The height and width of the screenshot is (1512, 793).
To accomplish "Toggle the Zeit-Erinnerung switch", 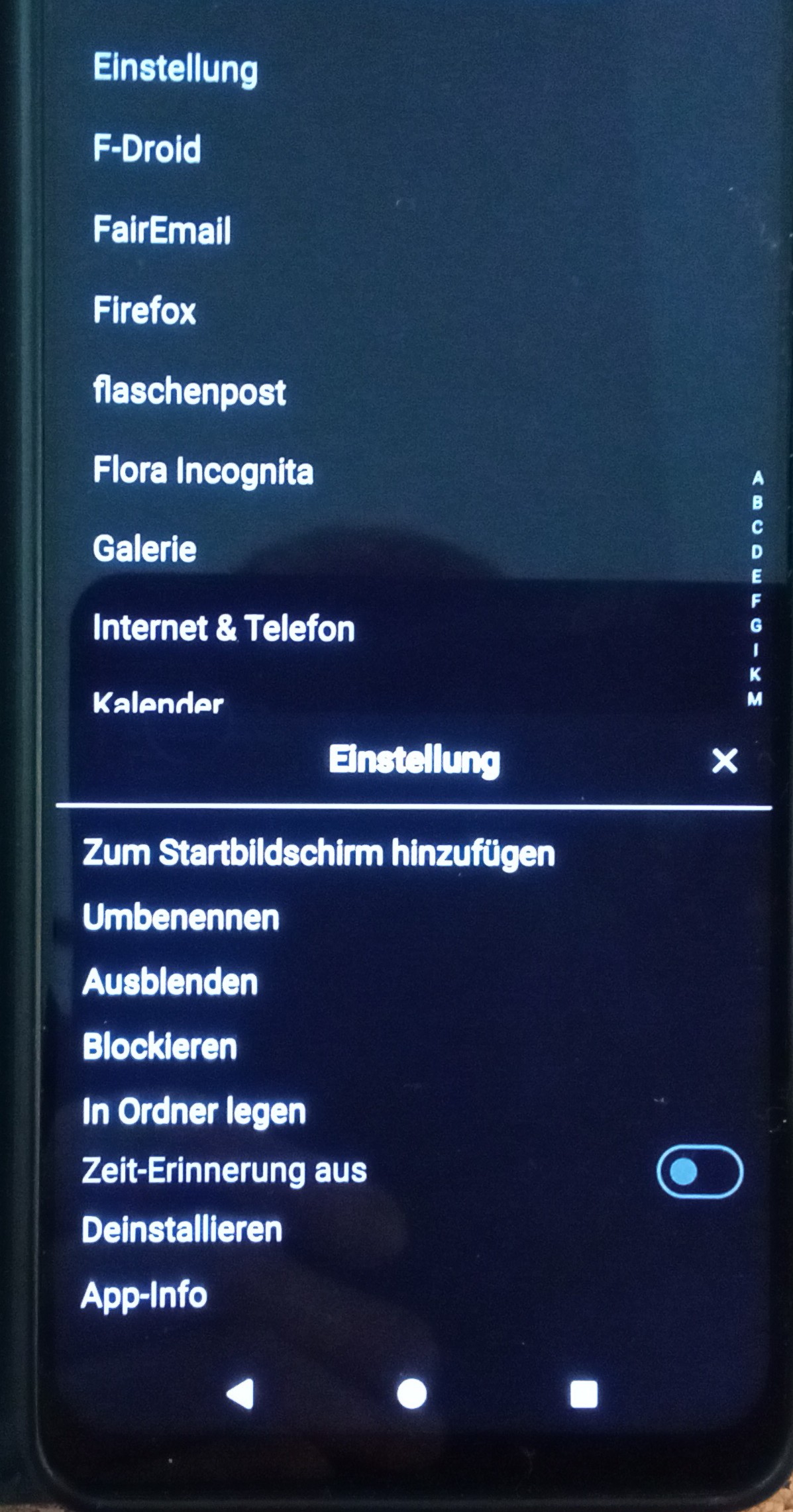I will pos(700,1172).
